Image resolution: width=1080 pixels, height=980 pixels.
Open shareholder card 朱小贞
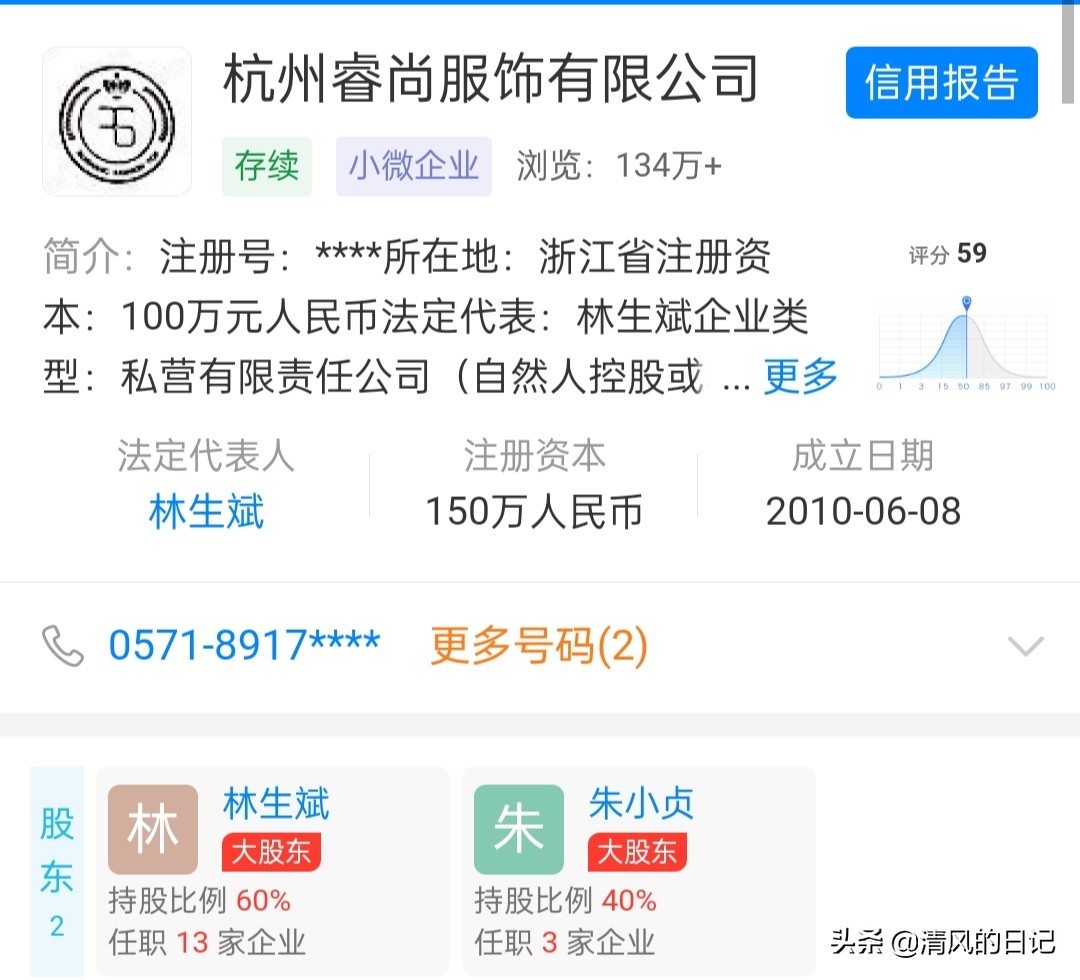point(638,870)
